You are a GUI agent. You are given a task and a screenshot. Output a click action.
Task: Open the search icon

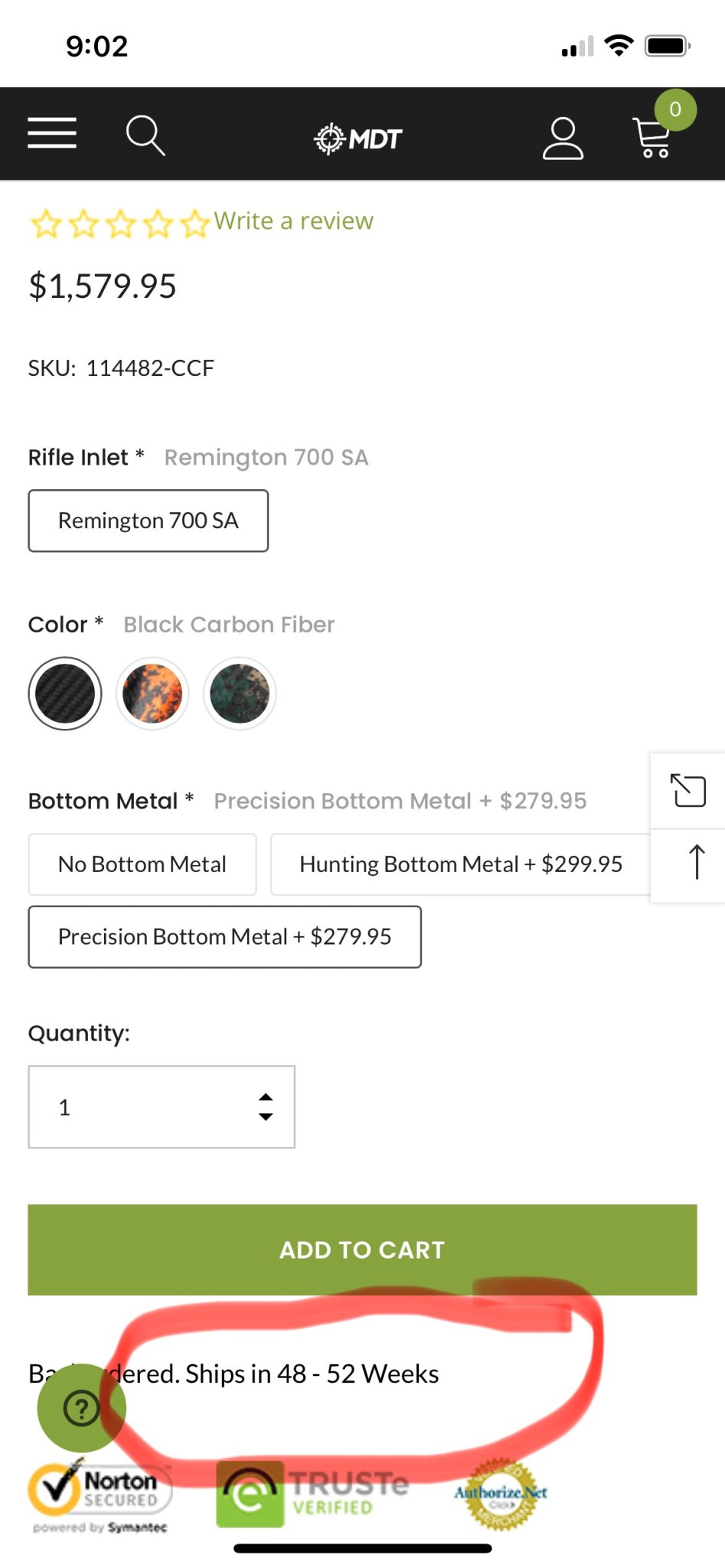(x=145, y=136)
